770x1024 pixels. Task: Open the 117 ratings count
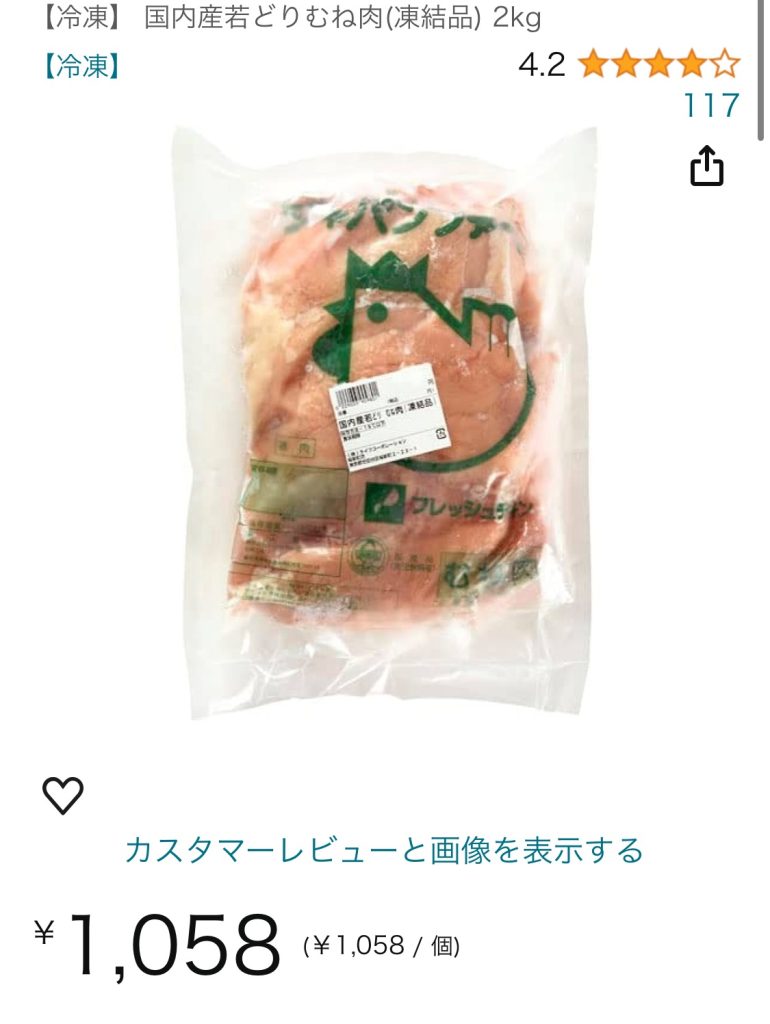point(711,104)
